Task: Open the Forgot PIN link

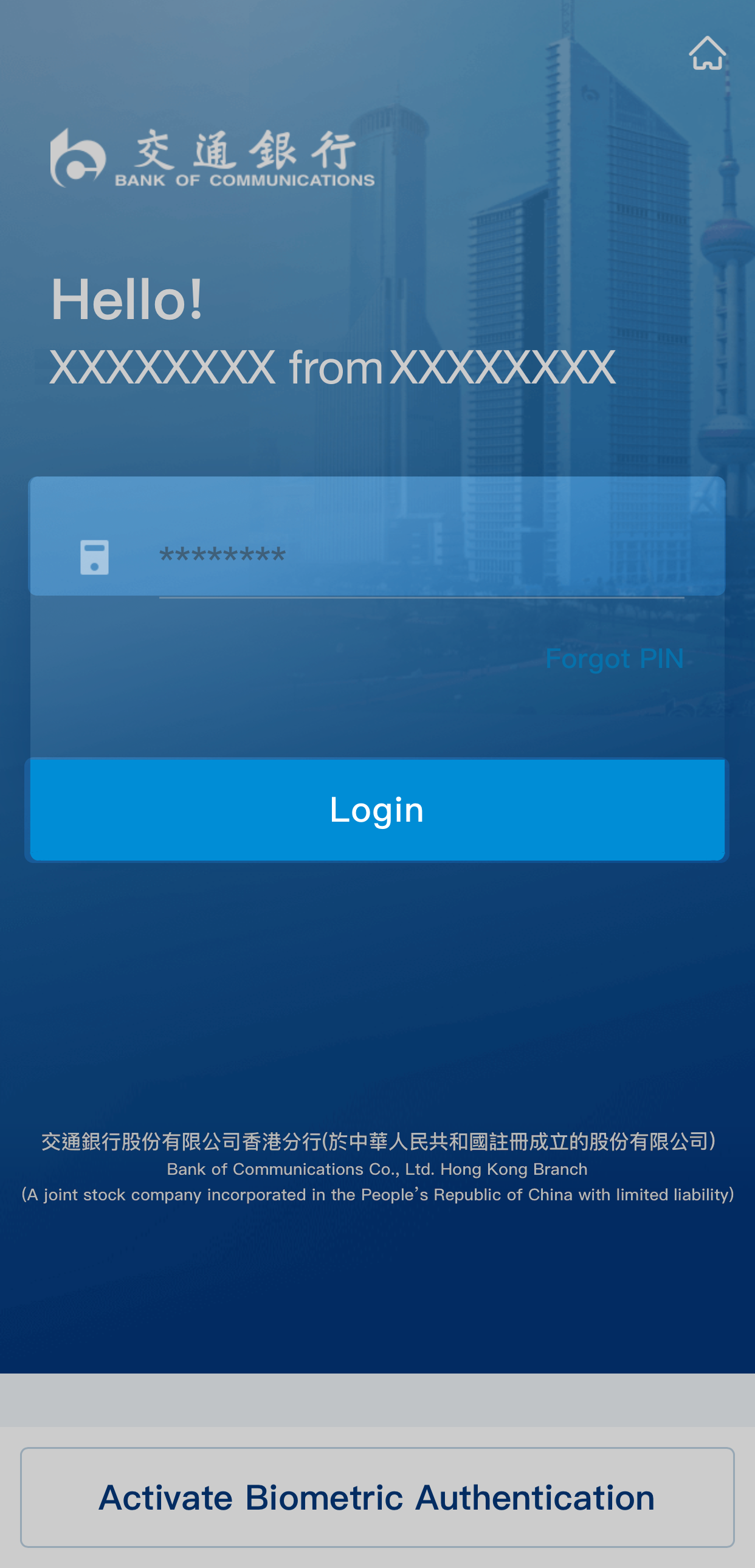Action: coord(614,659)
